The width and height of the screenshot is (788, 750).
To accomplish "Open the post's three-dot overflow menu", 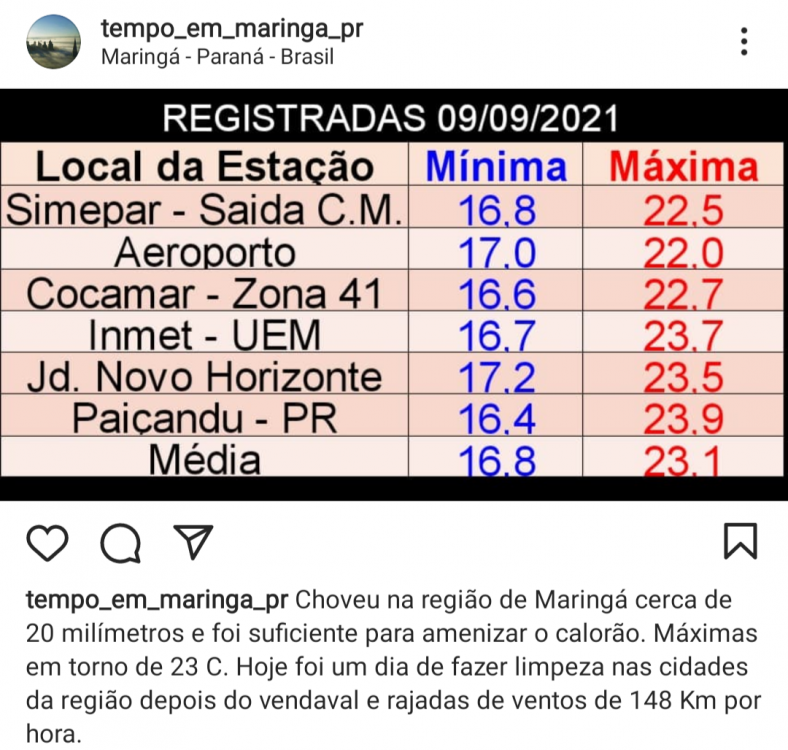I will point(744,42).
